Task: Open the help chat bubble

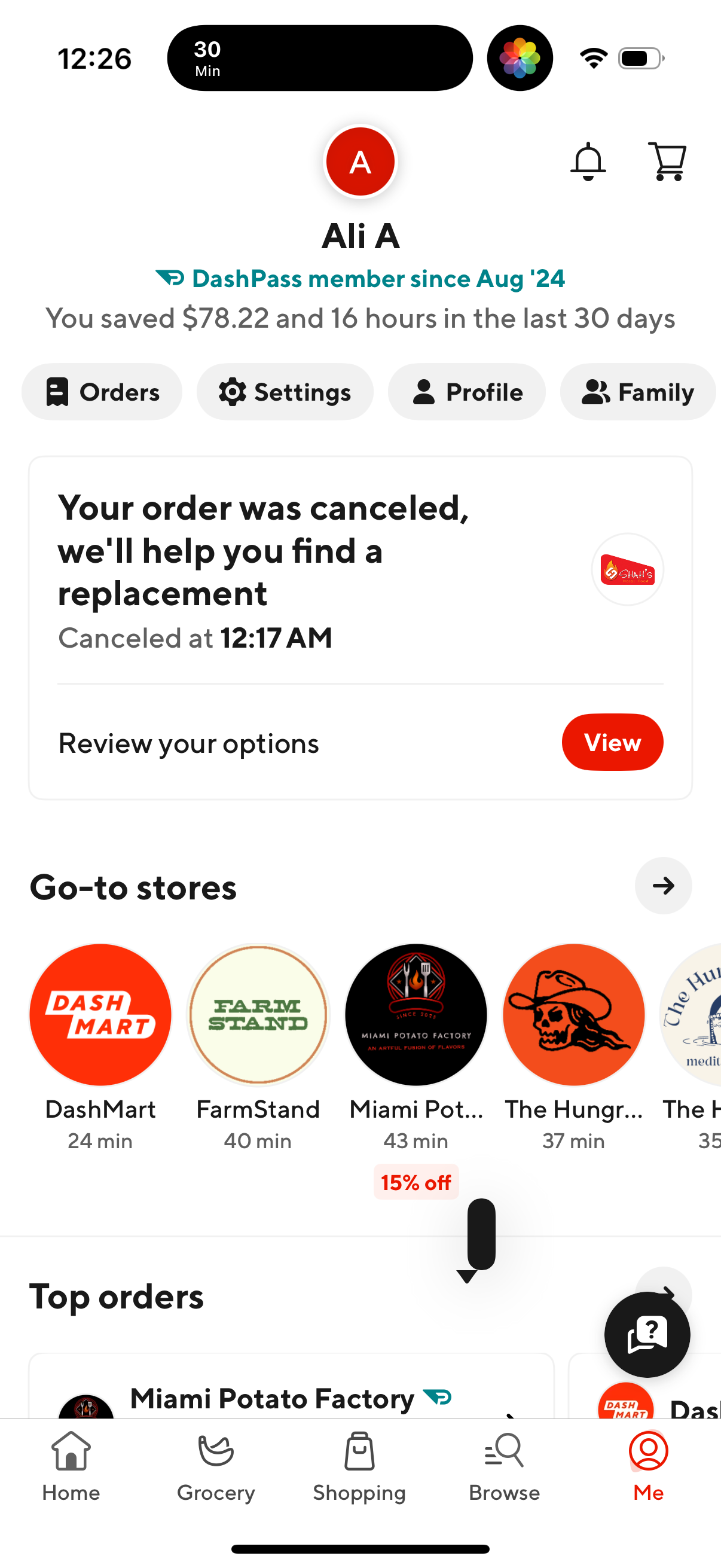Action: (647, 1335)
